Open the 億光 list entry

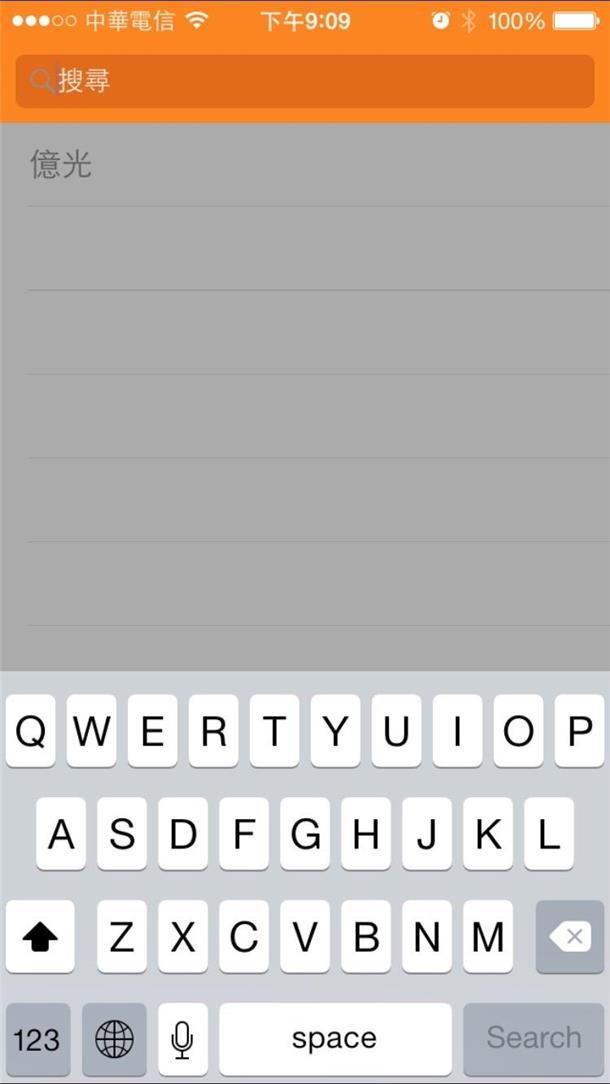pyautogui.click(x=305, y=165)
